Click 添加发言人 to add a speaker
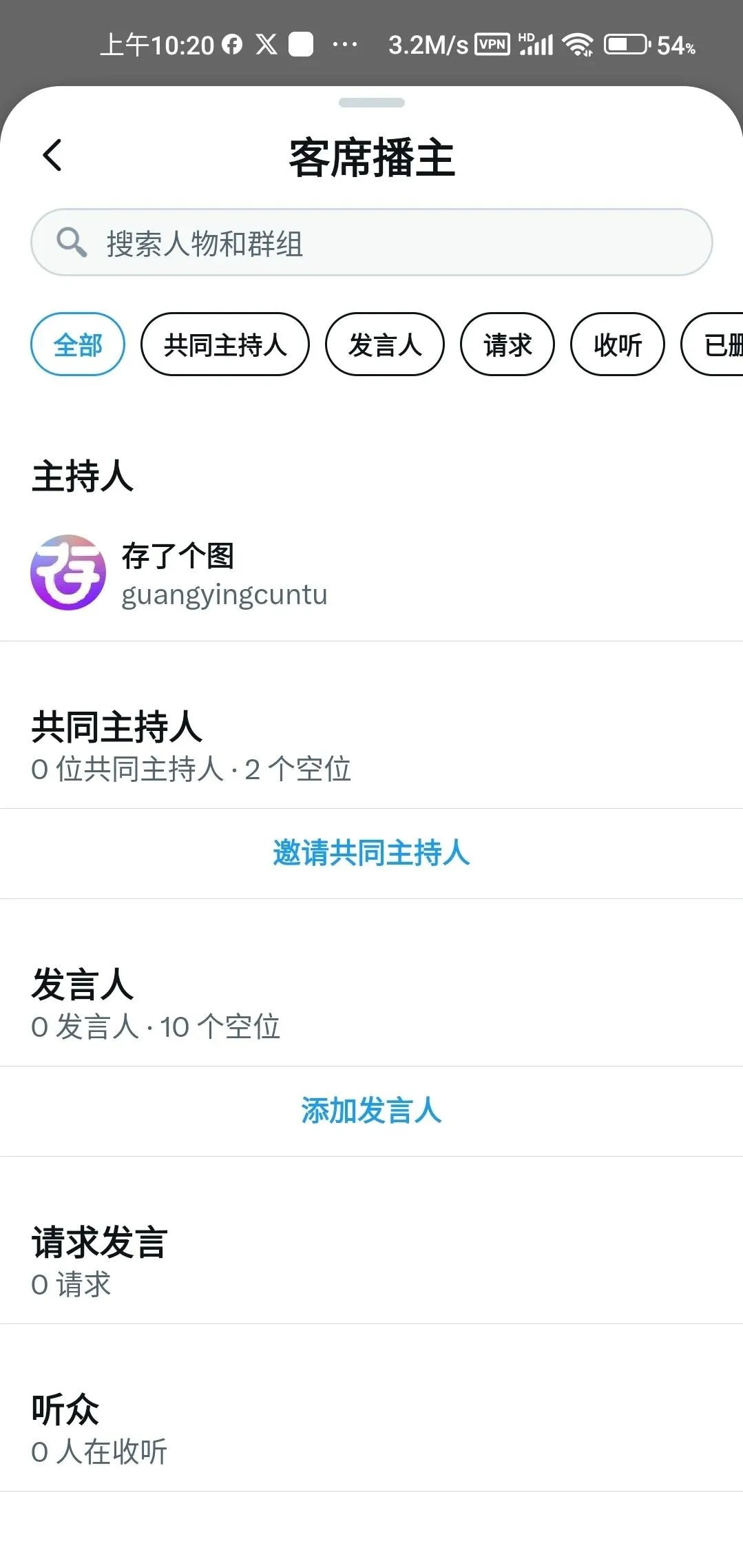Screen dimensions: 743x1568 click(x=371, y=1111)
